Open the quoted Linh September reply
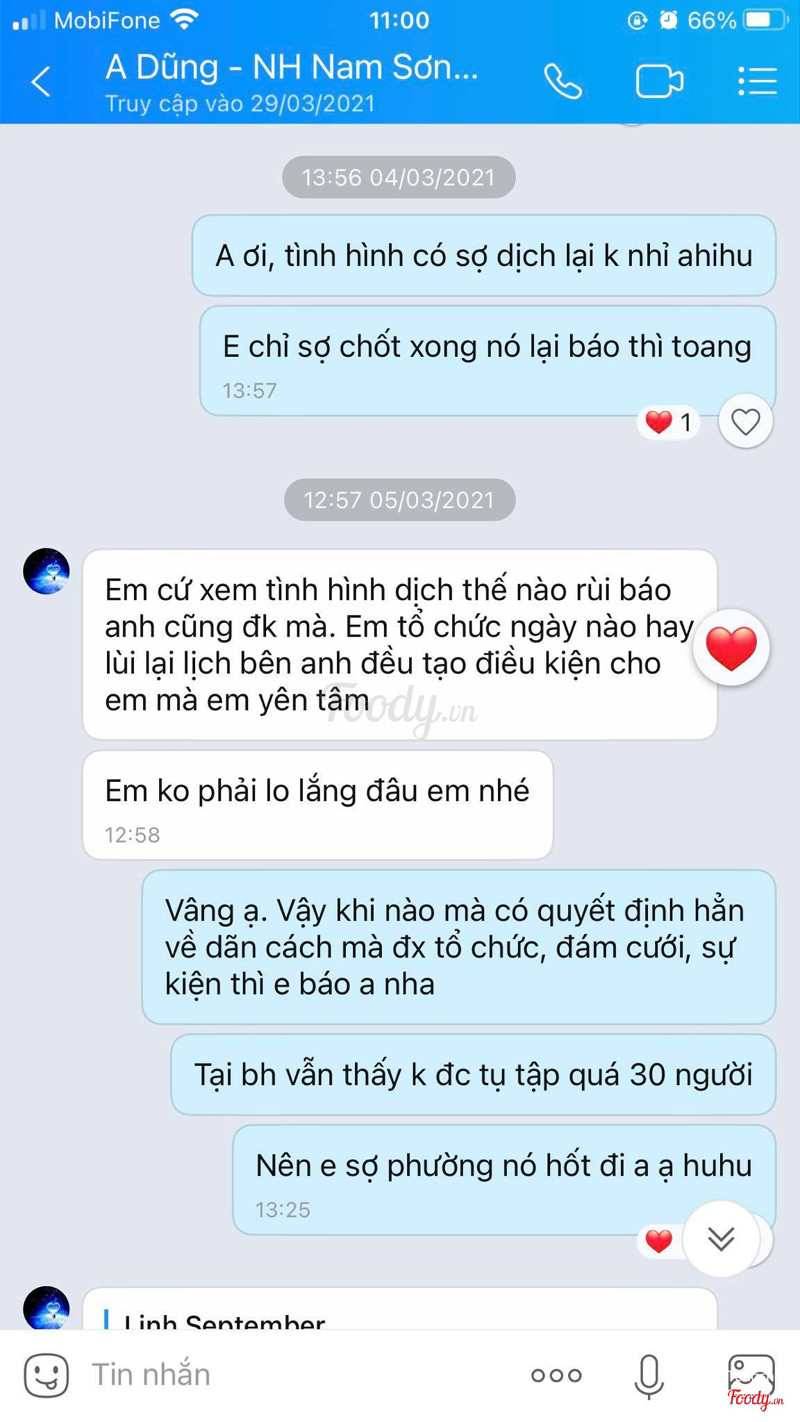800x1422 pixels. pyautogui.click(x=400, y=1320)
